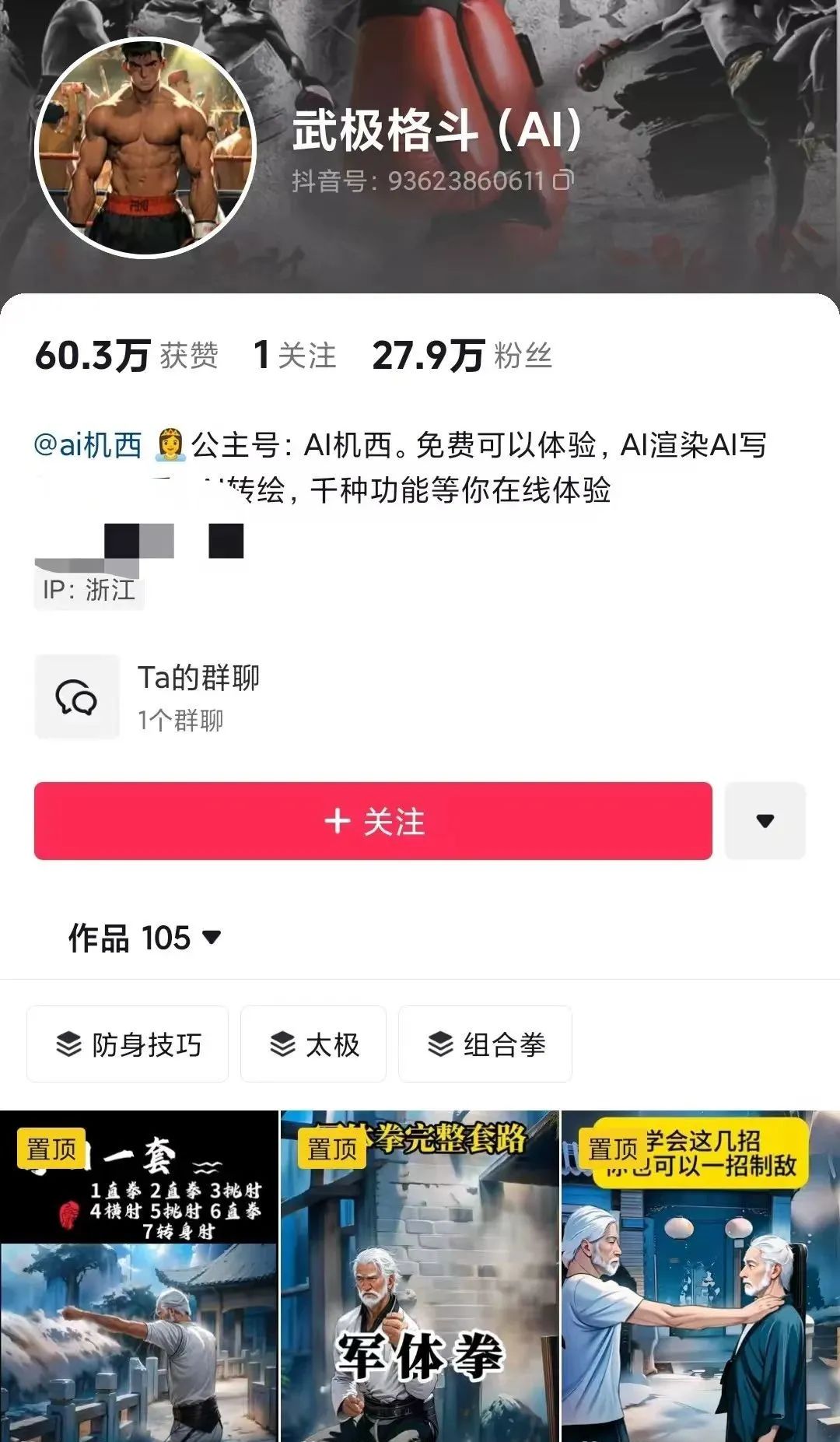This screenshot has width=840, height=1442.
Task: Open pinned video with 直拳 combo list
Action: [138, 1276]
